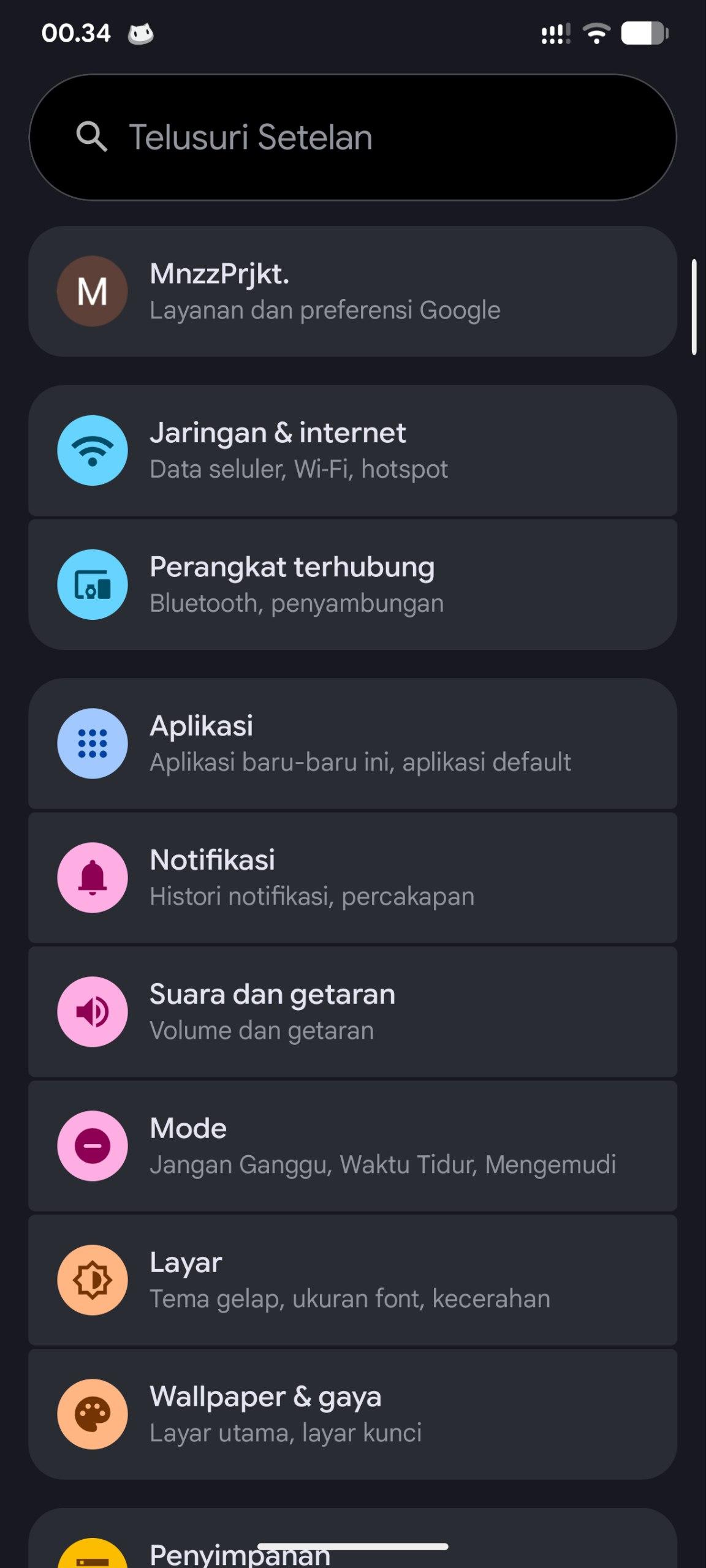Viewport: 706px width, 1568px height.
Task: Open MnzzPrjkt. Google account settings
Action: (352, 292)
